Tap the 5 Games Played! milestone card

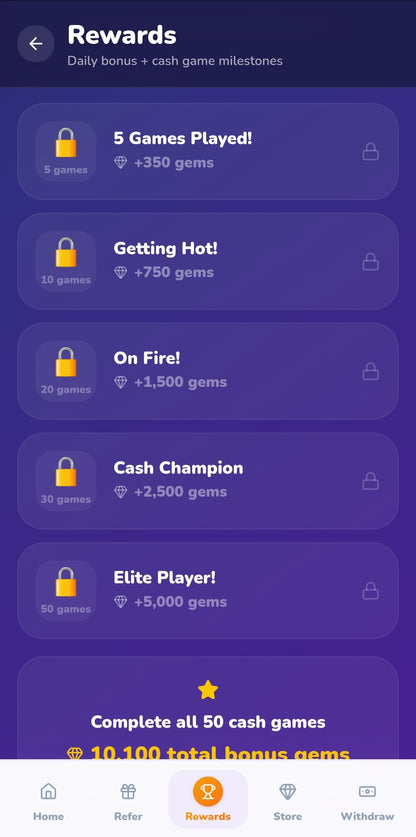pyautogui.click(x=208, y=152)
